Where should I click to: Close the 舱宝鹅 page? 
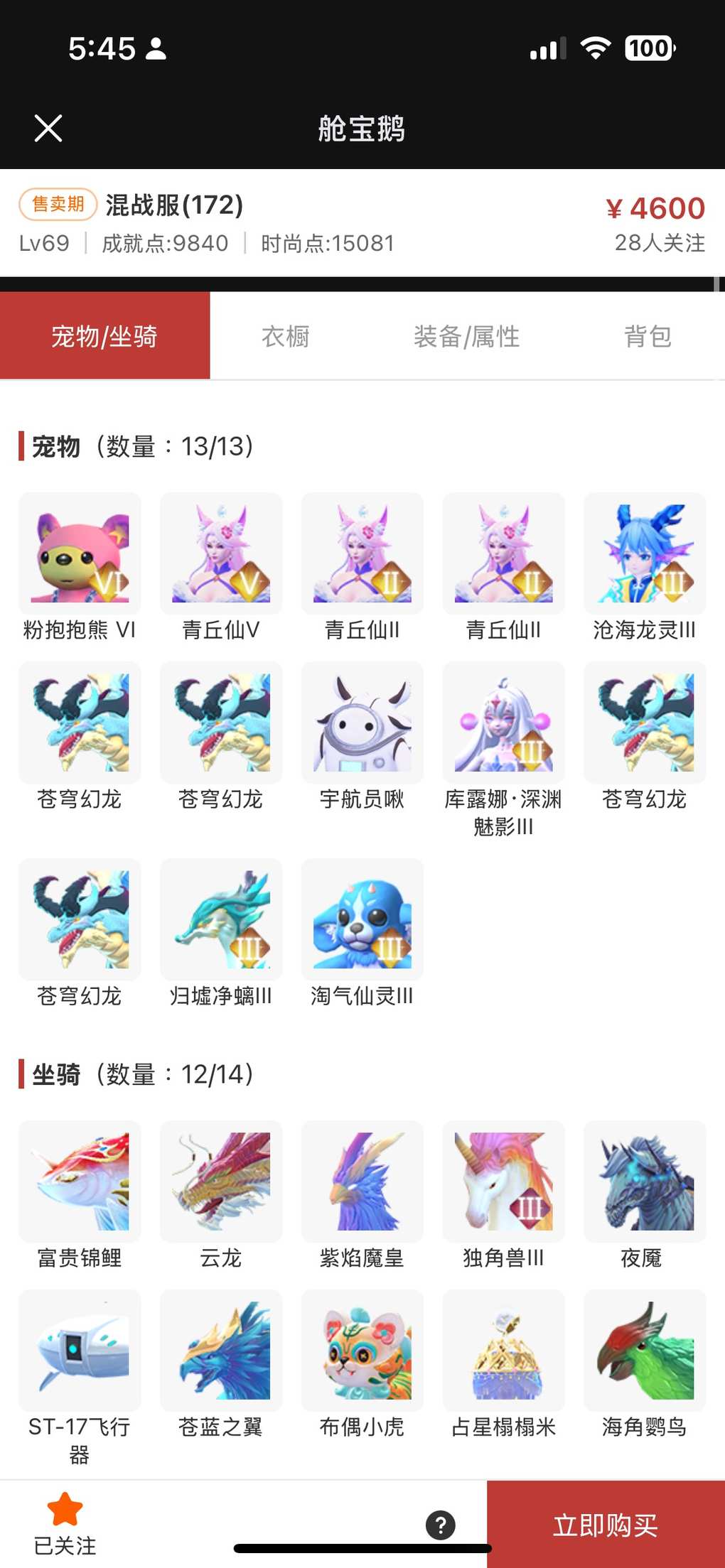click(x=48, y=129)
